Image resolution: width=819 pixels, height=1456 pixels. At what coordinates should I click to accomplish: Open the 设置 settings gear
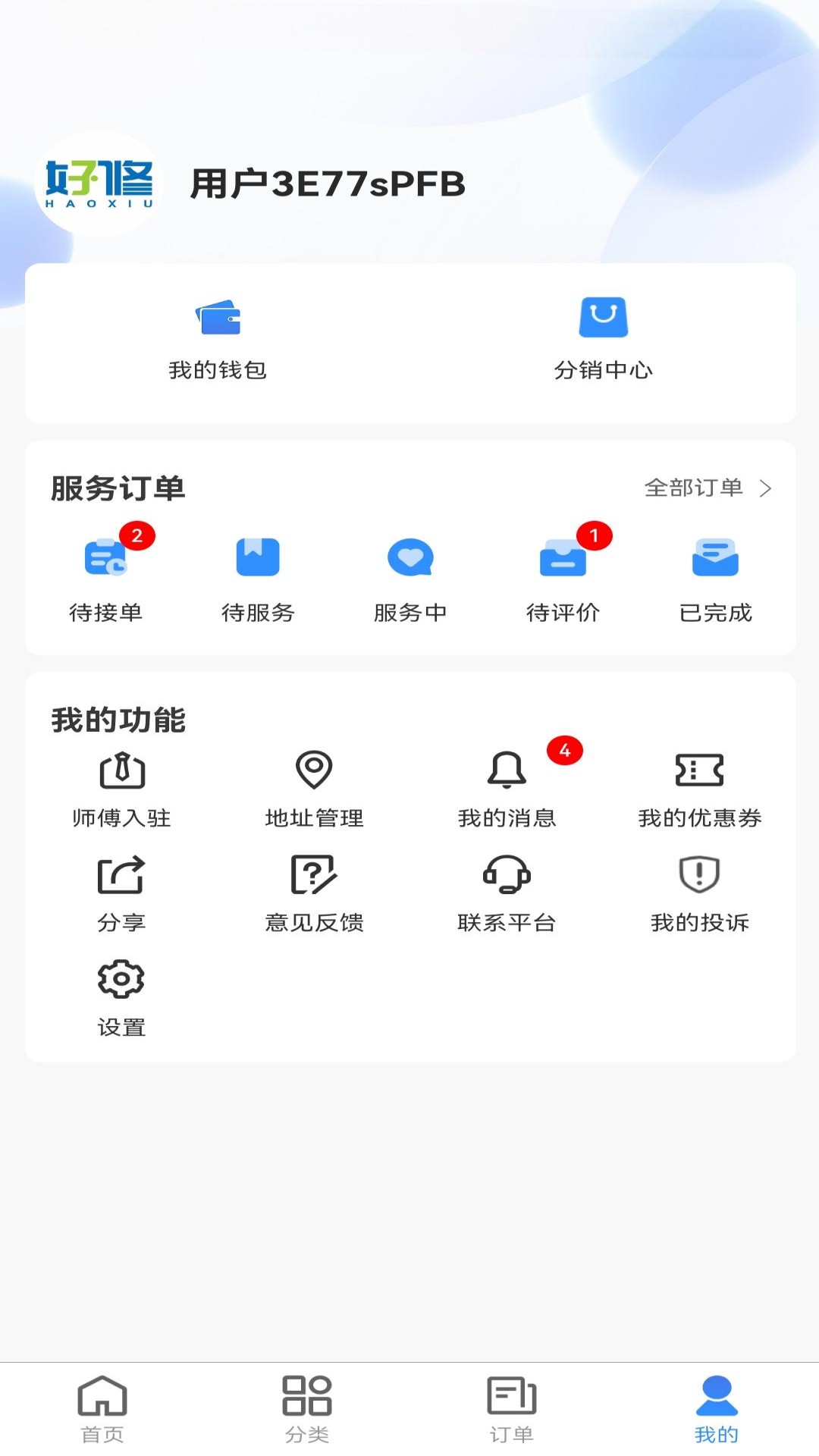tap(121, 981)
